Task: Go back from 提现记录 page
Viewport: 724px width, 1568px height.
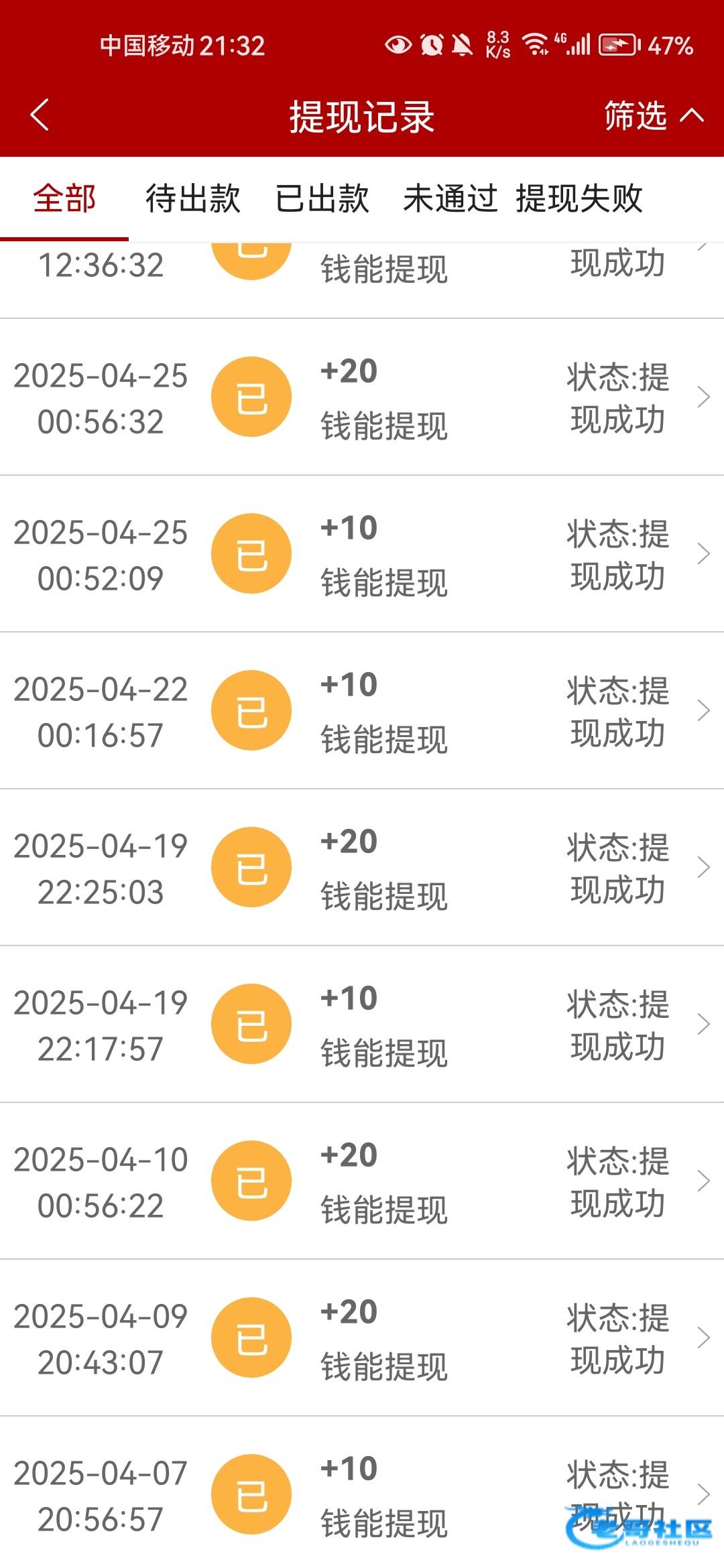Action: click(x=40, y=115)
